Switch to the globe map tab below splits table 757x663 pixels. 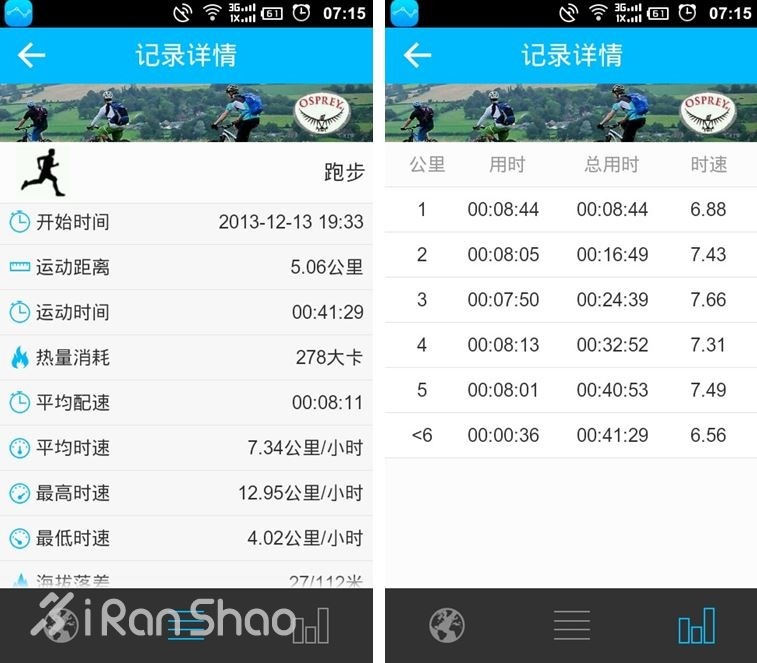coord(447,626)
